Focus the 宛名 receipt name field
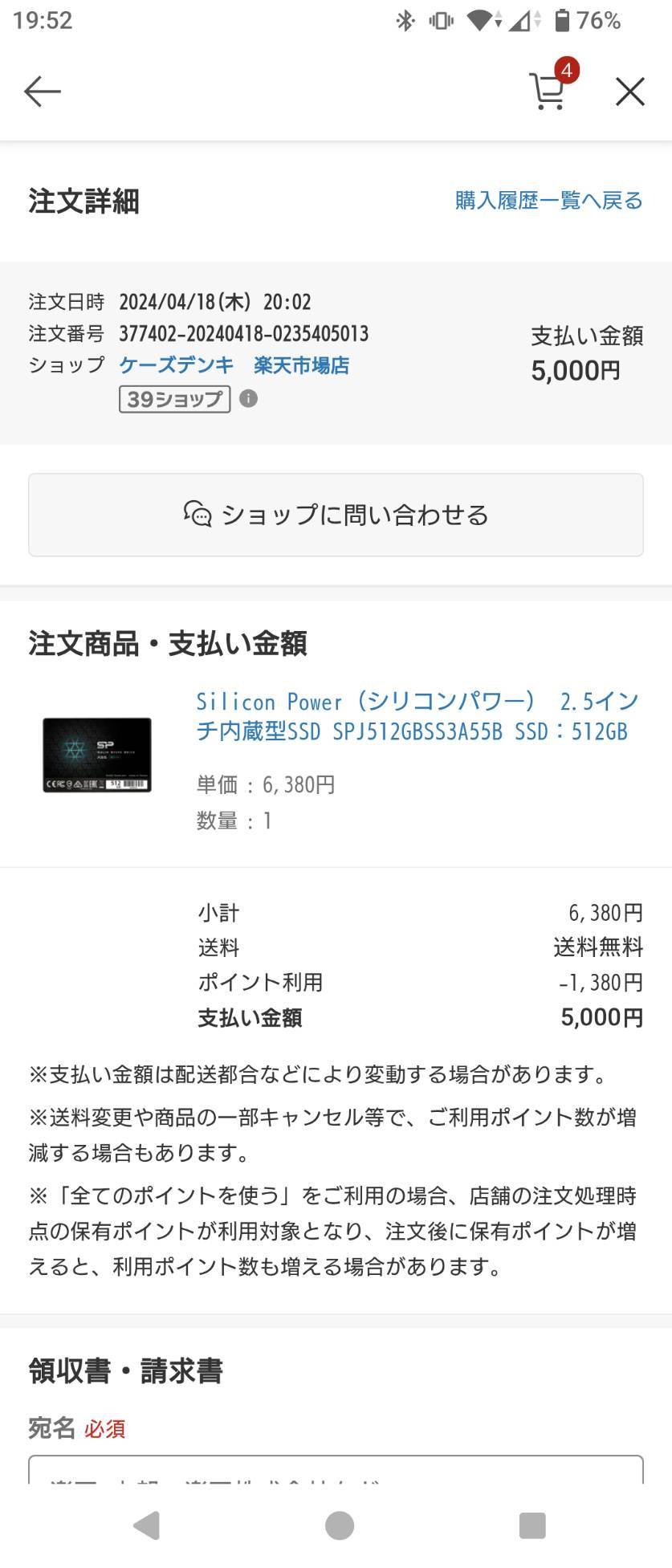 pos(336,1471)
